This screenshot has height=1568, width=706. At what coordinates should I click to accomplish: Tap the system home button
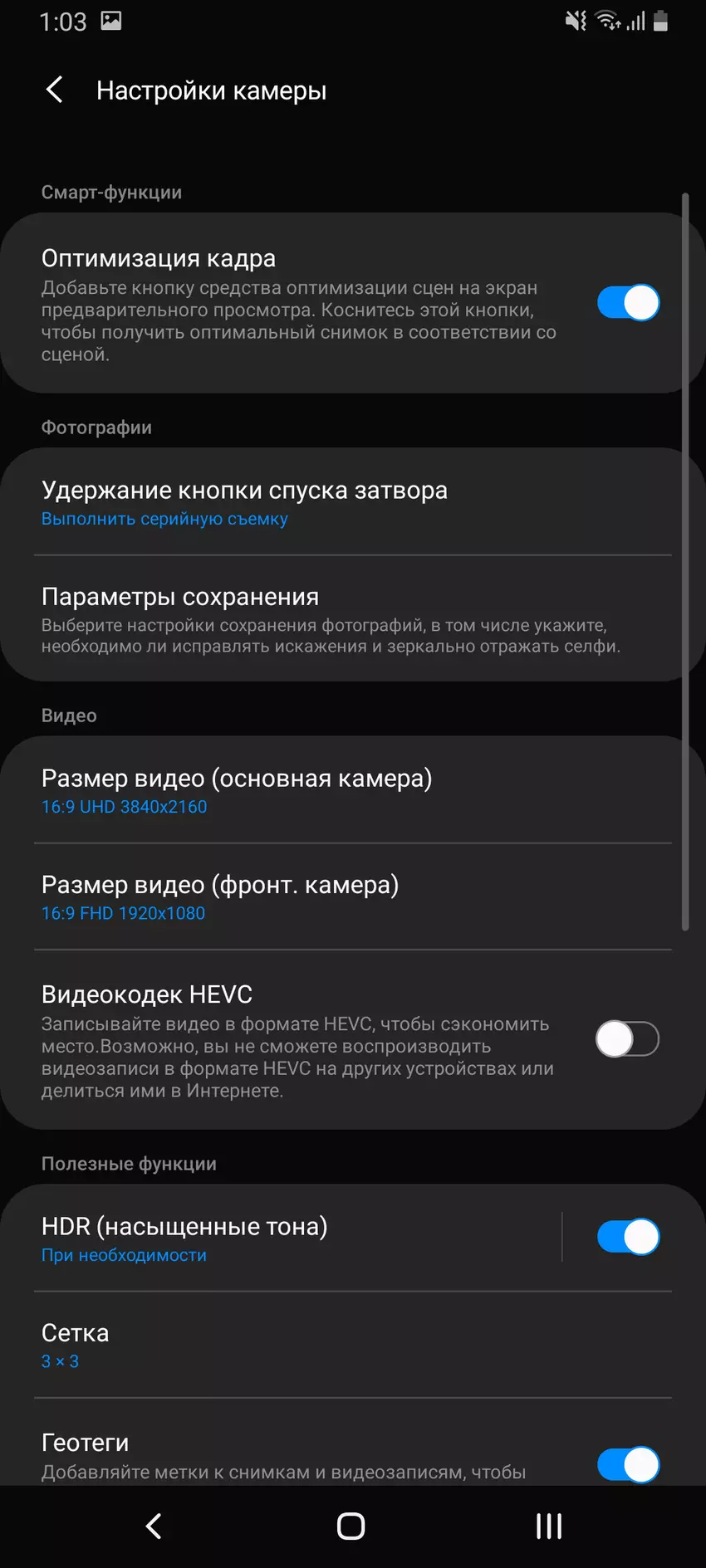pos(351,1526)
